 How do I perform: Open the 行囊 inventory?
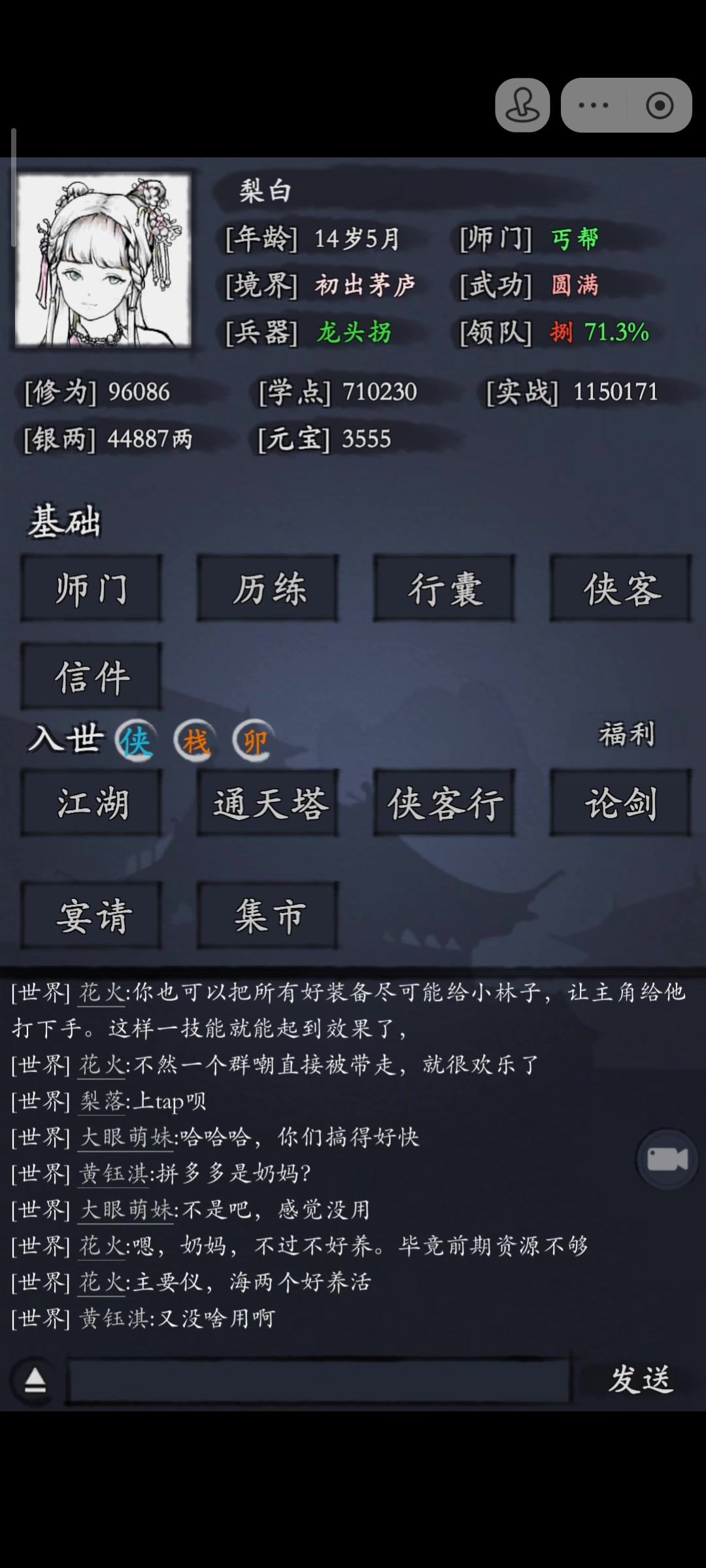445,588
